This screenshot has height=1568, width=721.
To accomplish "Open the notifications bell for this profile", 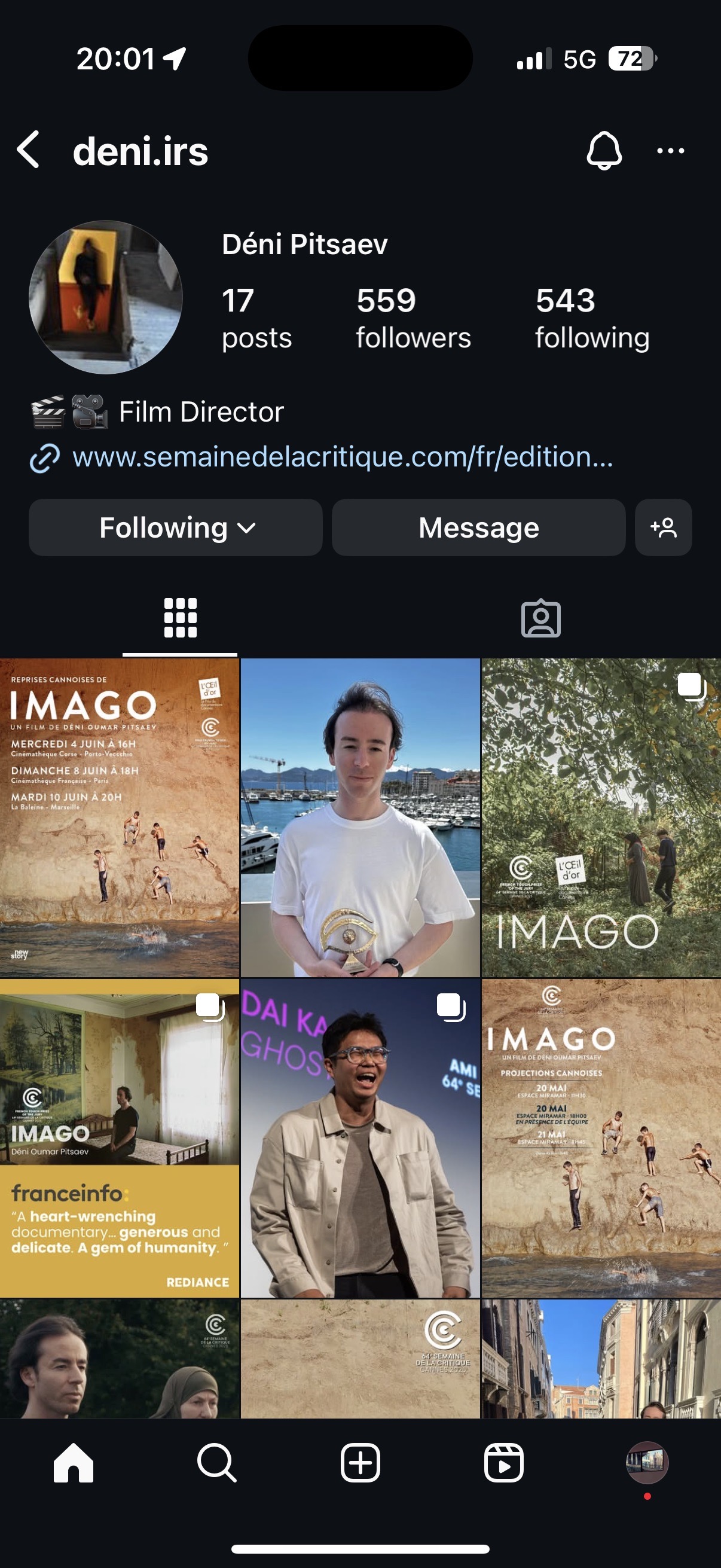I will pyautogui.click(x=604, y=150).
